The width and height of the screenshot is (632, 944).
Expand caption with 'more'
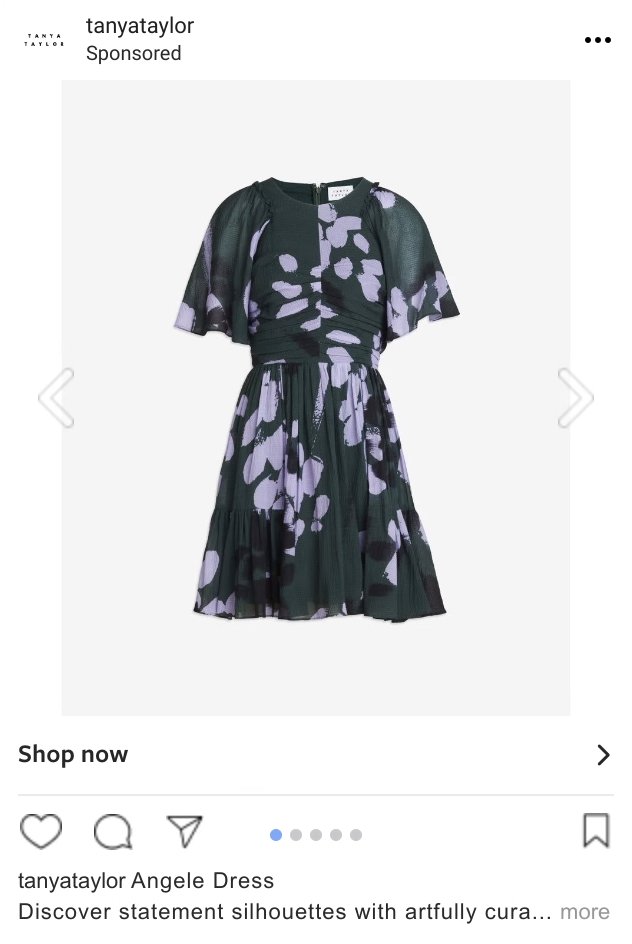[x=585, y=912]
